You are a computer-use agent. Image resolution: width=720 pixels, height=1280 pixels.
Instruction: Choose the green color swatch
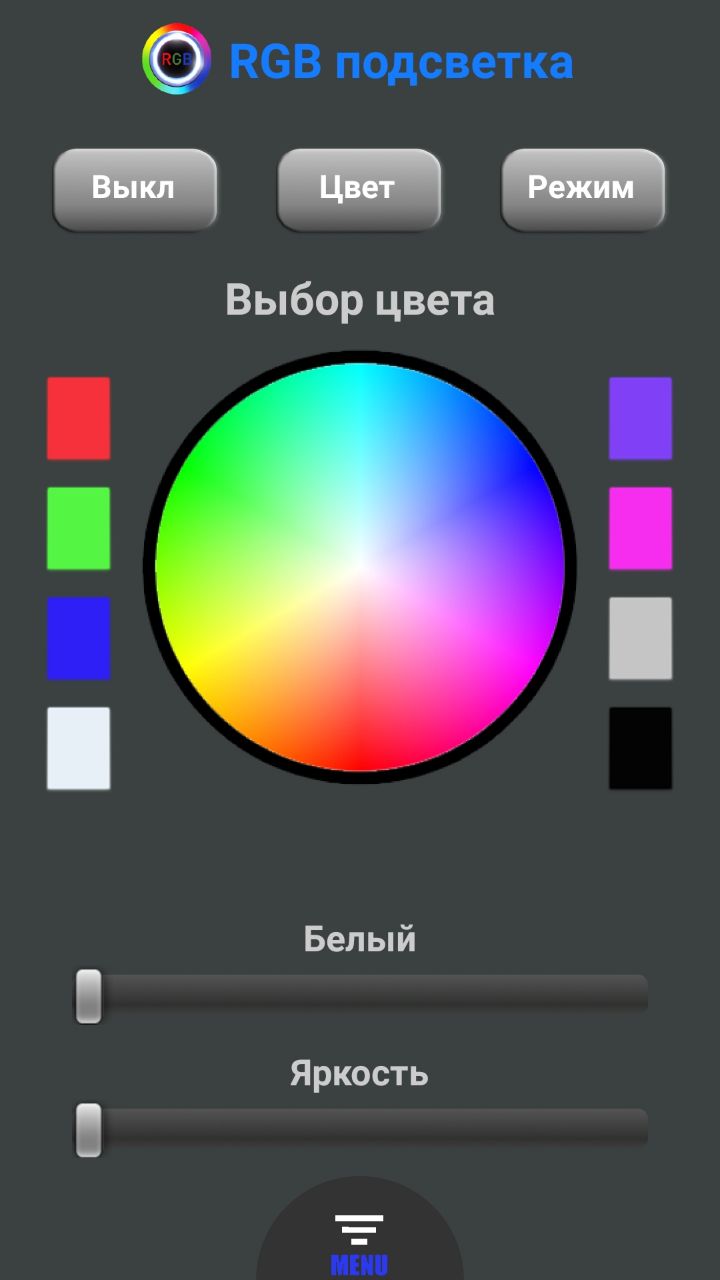[78, 528]
